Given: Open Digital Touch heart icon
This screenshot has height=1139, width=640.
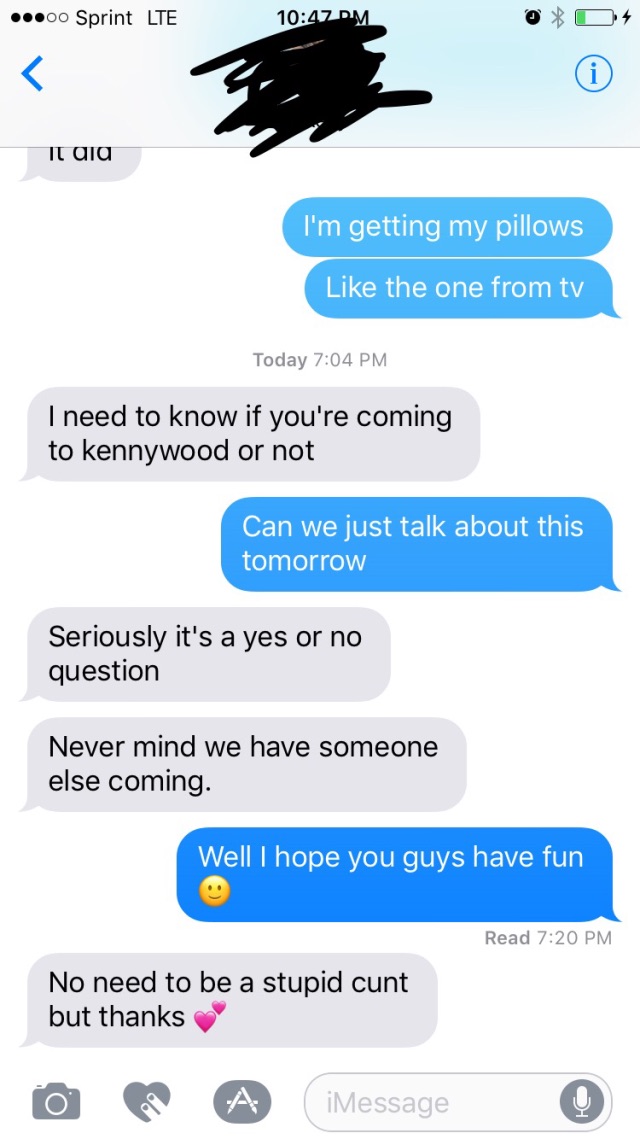Looking at the screenshot, I should point(146,1101).
